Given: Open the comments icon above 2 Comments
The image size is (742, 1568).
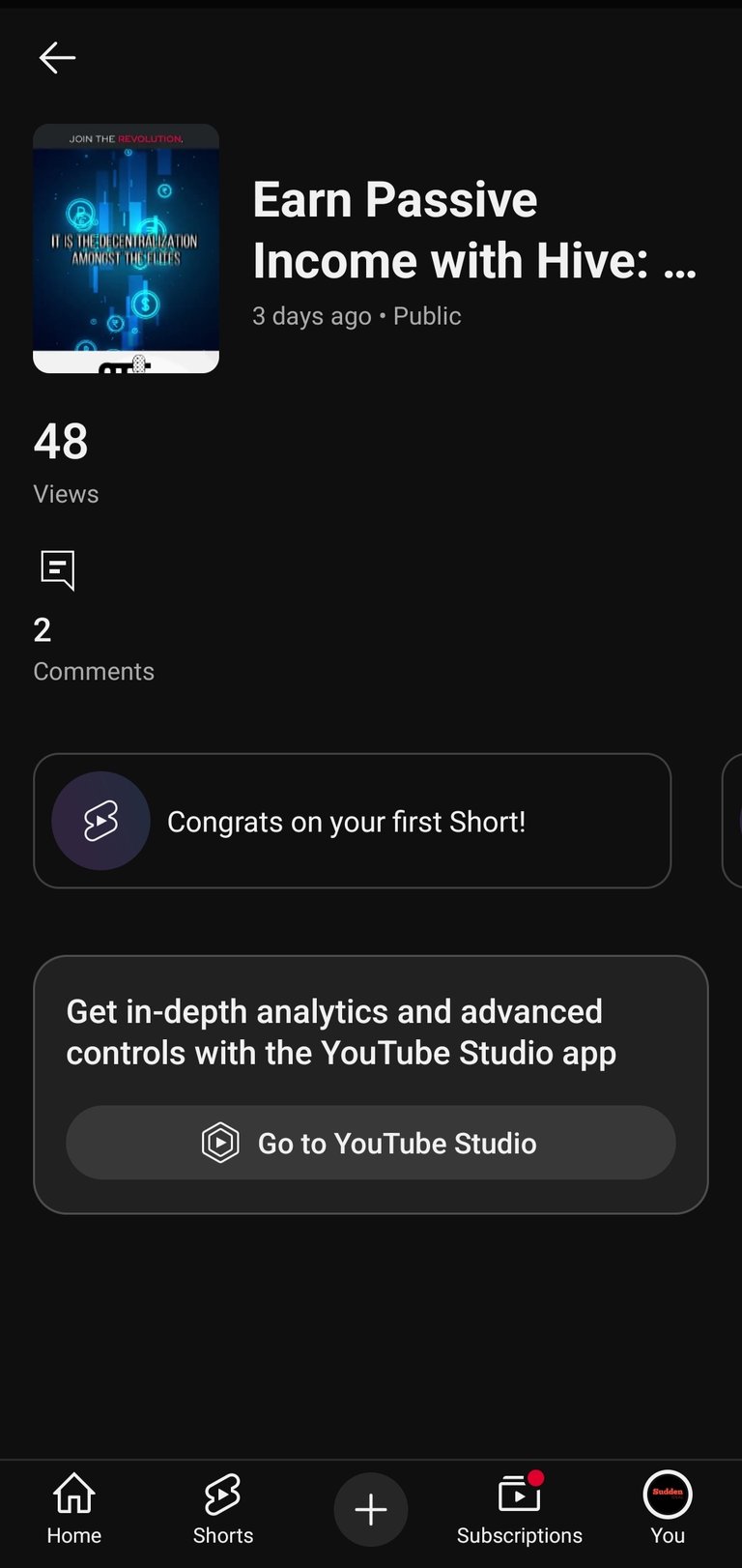Looking at the screenshot, I should 58,570.
